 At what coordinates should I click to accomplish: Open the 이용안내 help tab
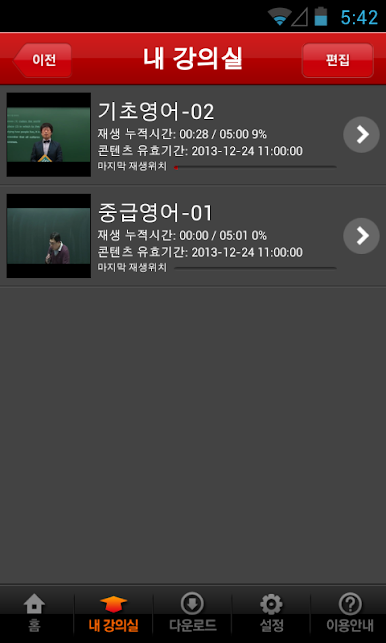(x=349, y=614)
